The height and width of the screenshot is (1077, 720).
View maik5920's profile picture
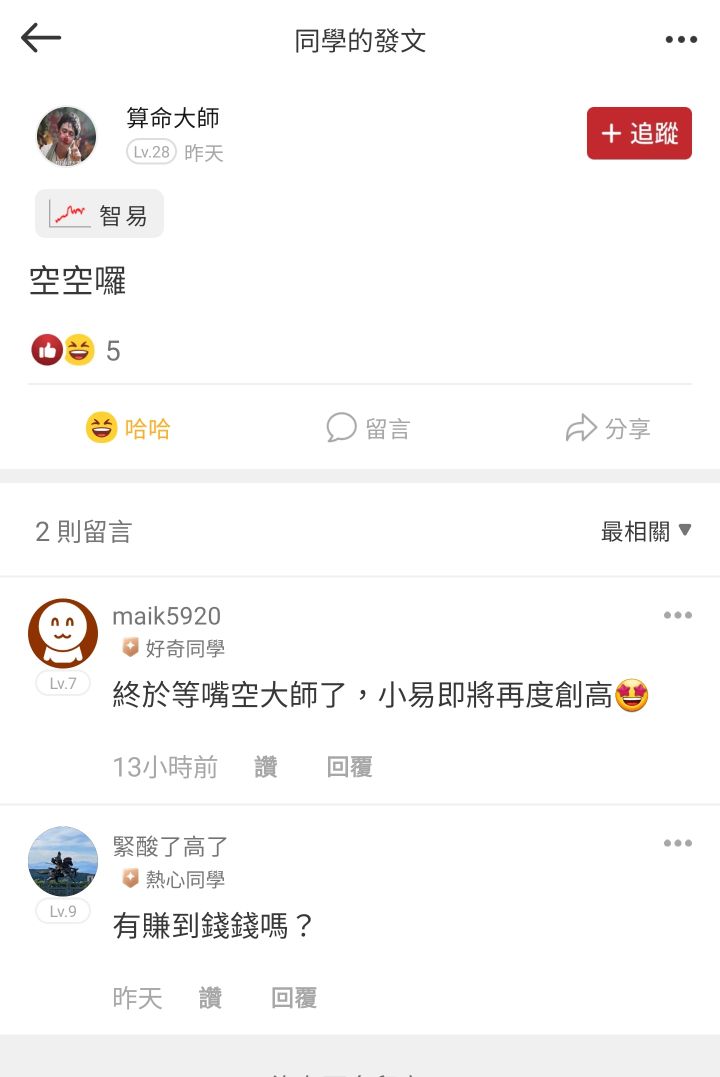[63, 633]
